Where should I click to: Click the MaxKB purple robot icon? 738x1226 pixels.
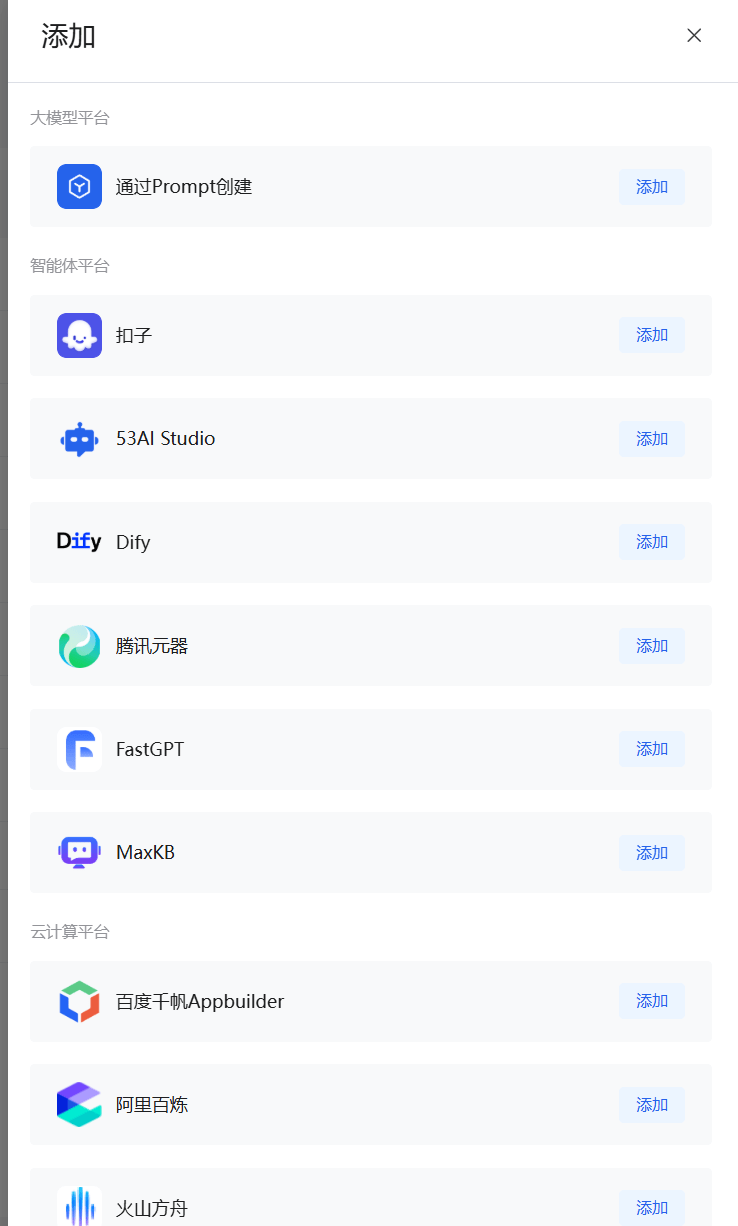click(x=79, y=852)
